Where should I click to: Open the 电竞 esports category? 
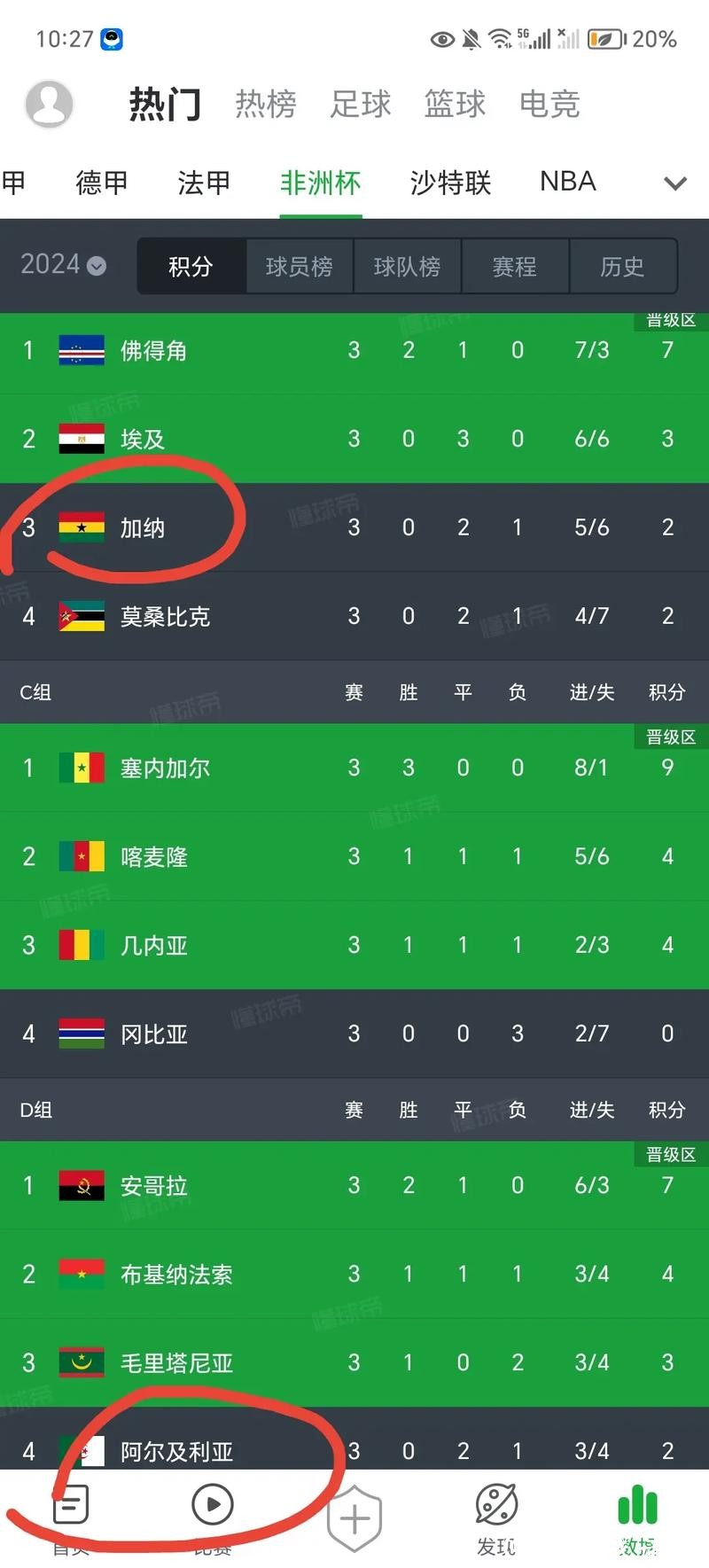click(x=549, y=104)
